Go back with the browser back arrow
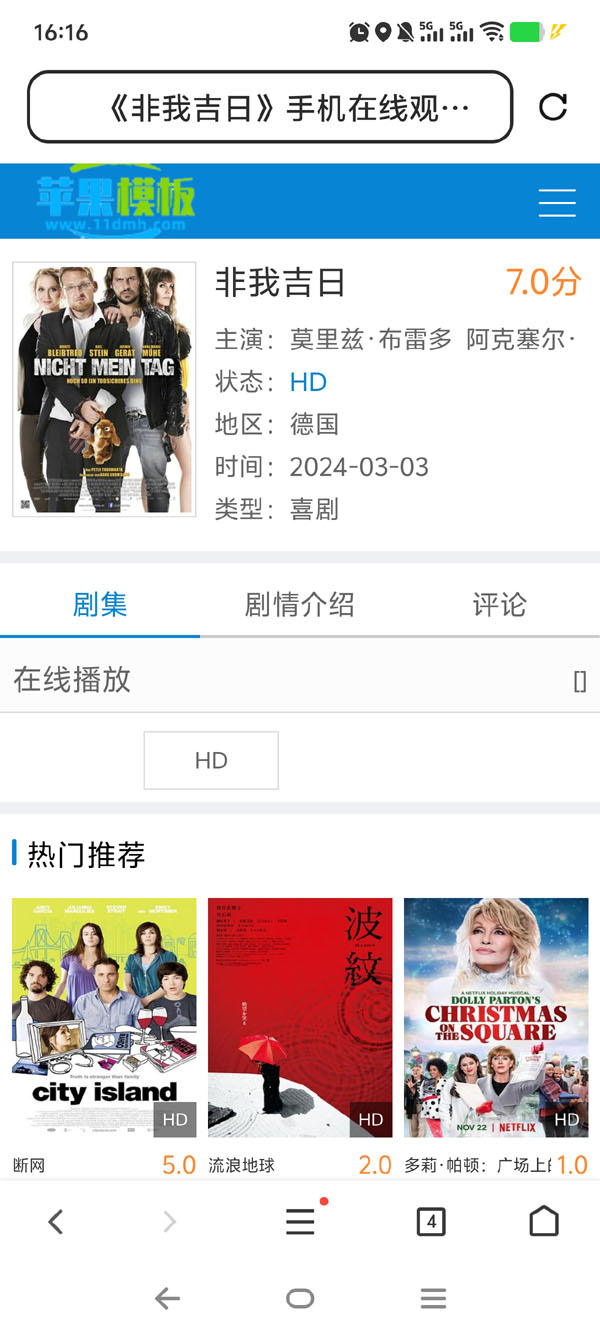 point(56,1221)
